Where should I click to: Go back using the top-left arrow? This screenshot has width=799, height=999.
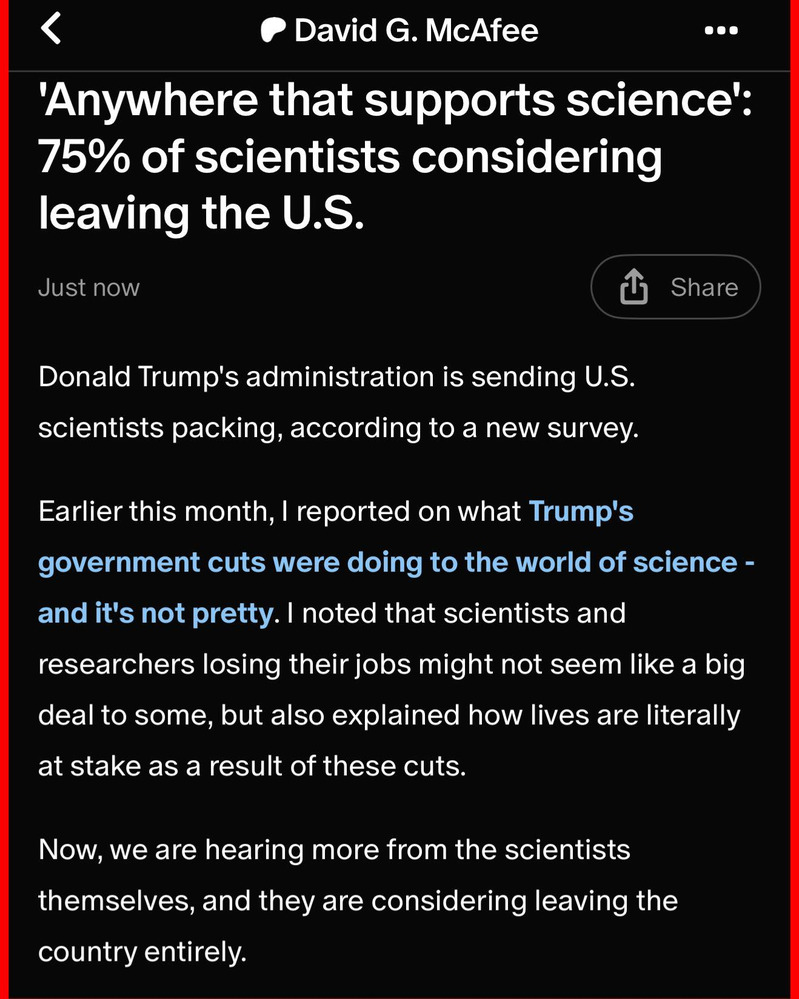[x=51, y=29]
